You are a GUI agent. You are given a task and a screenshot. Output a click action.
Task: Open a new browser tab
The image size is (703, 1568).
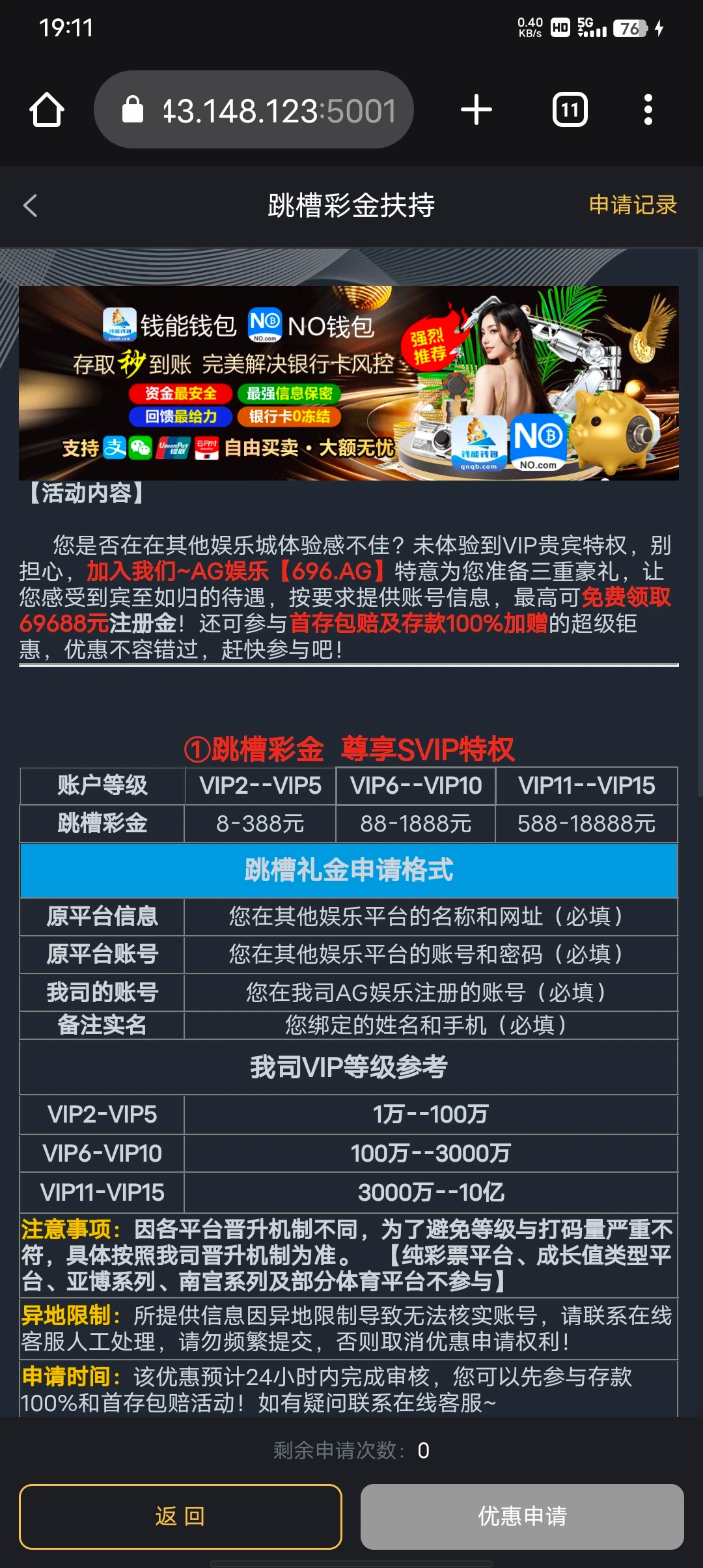pyautogui.click(x=476, y=109)
